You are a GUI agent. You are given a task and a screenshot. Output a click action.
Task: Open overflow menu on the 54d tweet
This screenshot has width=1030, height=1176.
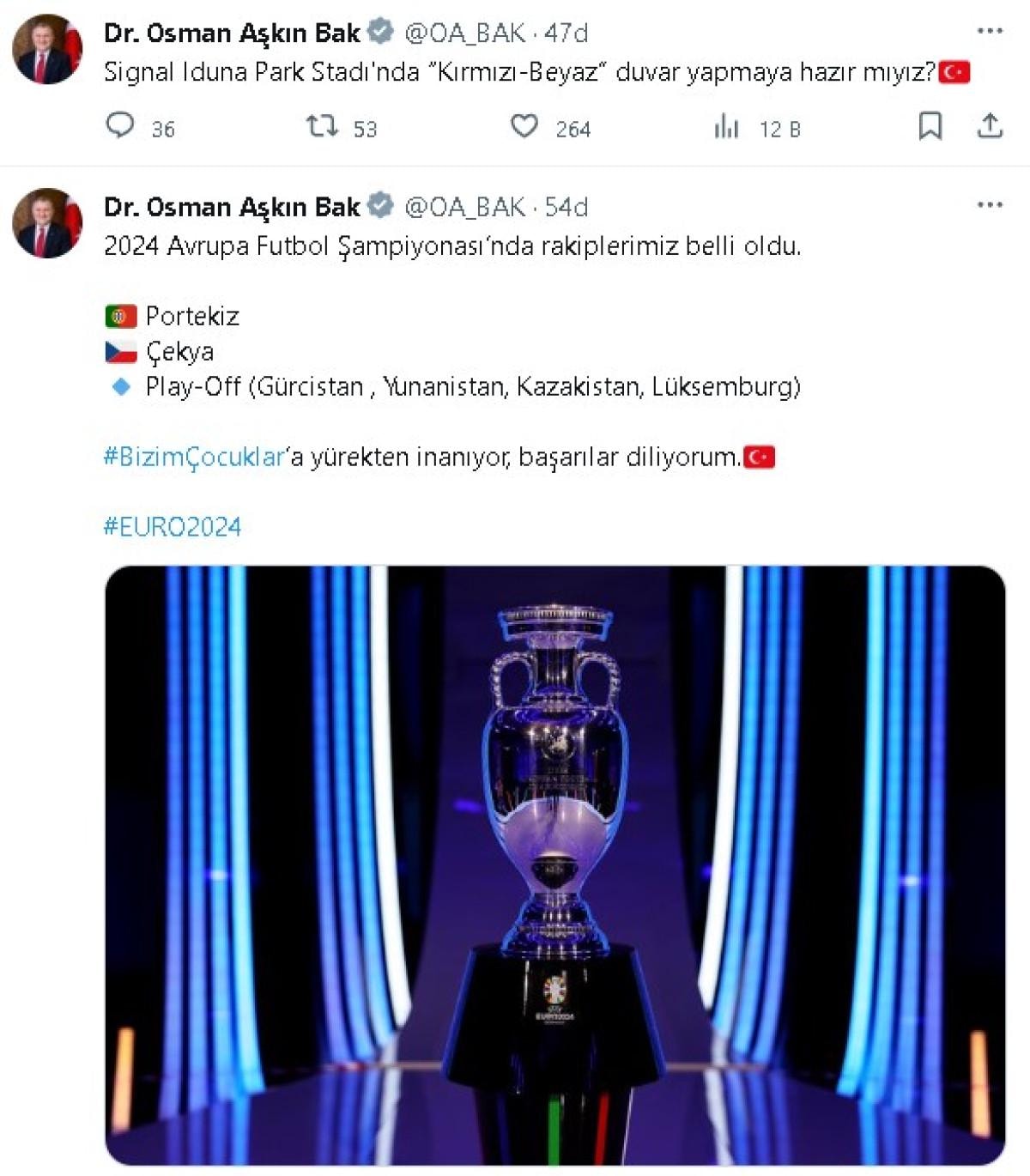(x=990, y=206)
